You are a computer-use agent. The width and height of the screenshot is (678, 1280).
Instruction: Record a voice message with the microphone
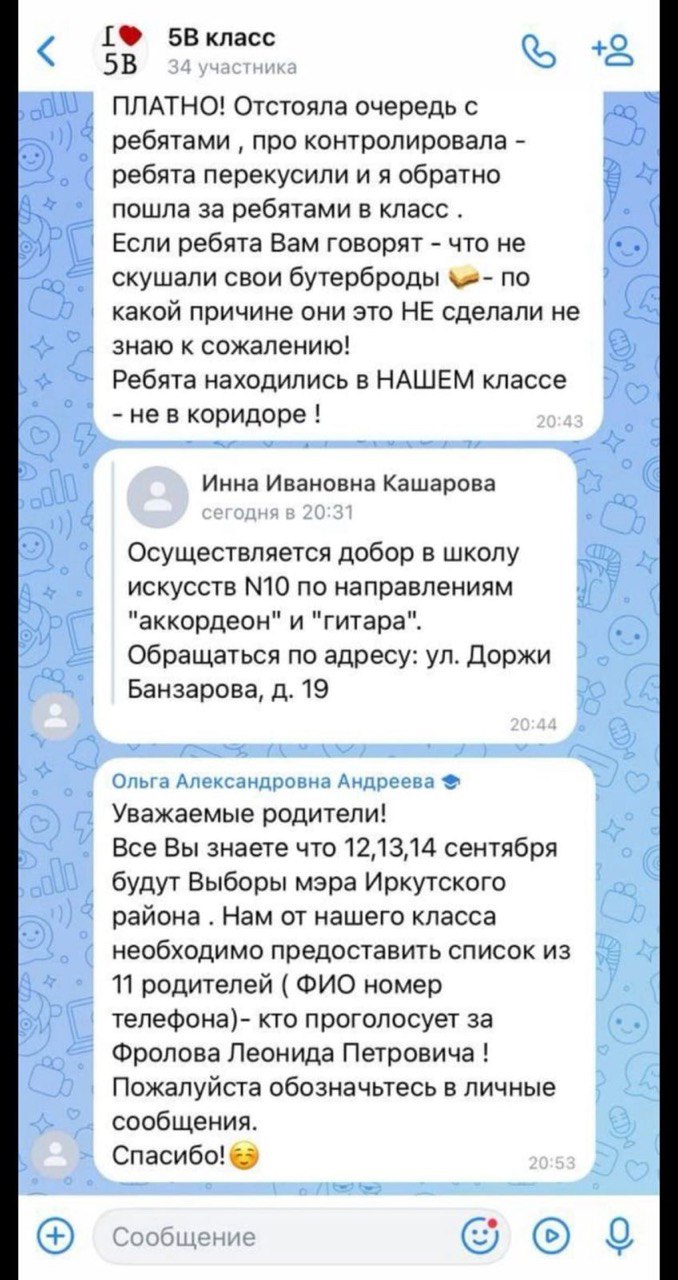[620, 1237]
